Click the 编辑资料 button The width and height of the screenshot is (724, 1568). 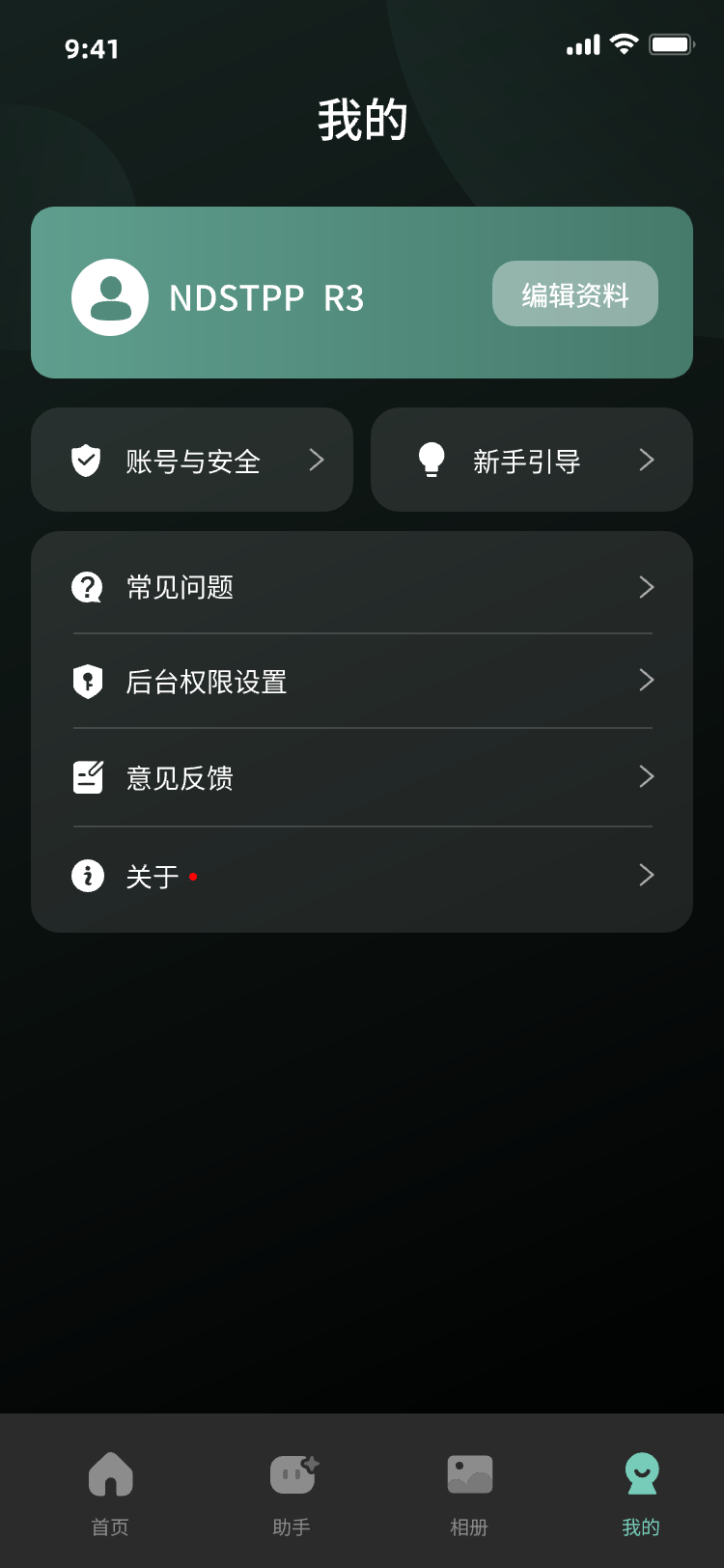tap(574, 294)
